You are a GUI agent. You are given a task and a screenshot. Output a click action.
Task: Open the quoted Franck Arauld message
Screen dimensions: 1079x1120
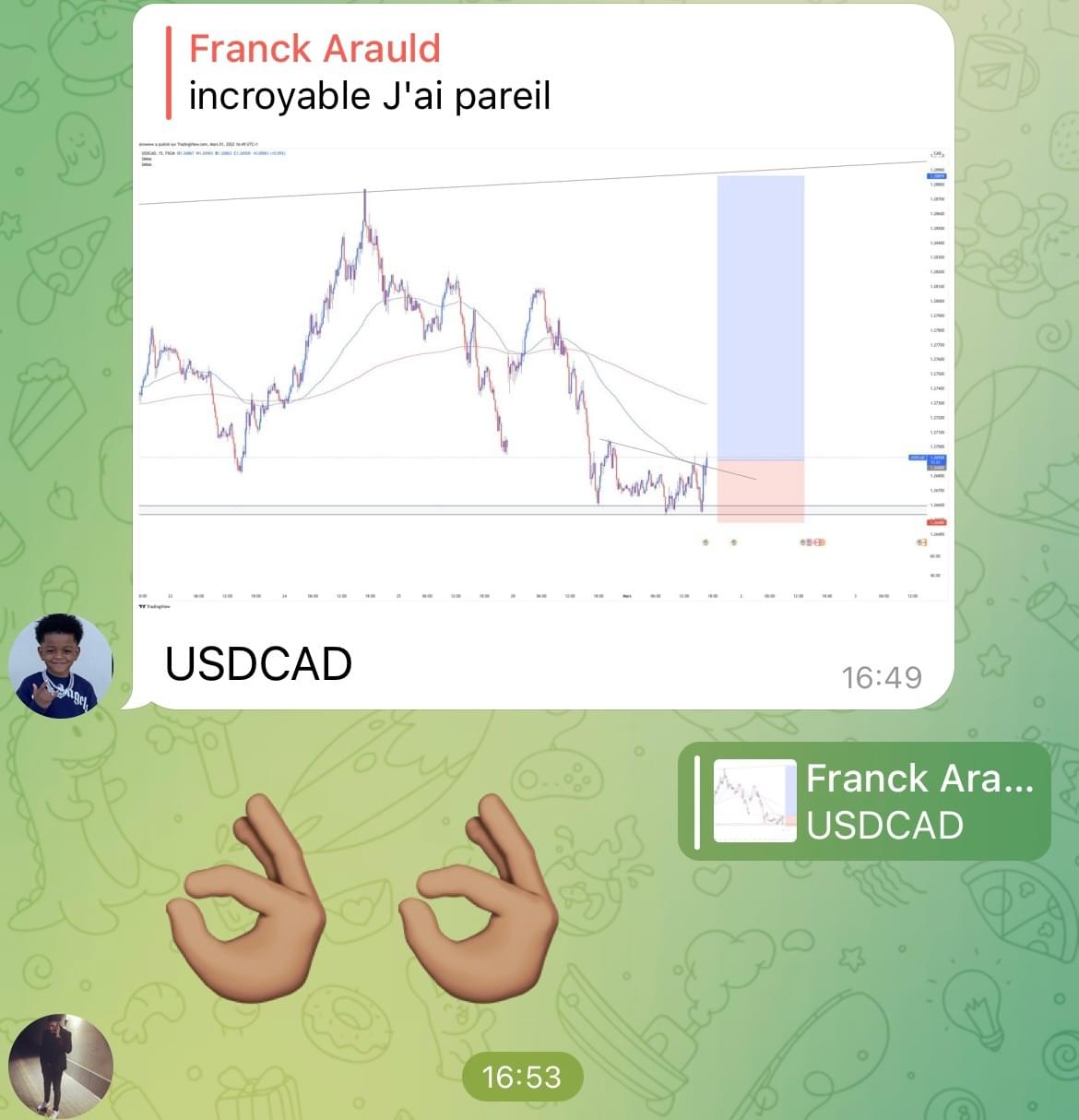[x=369, y=72]
